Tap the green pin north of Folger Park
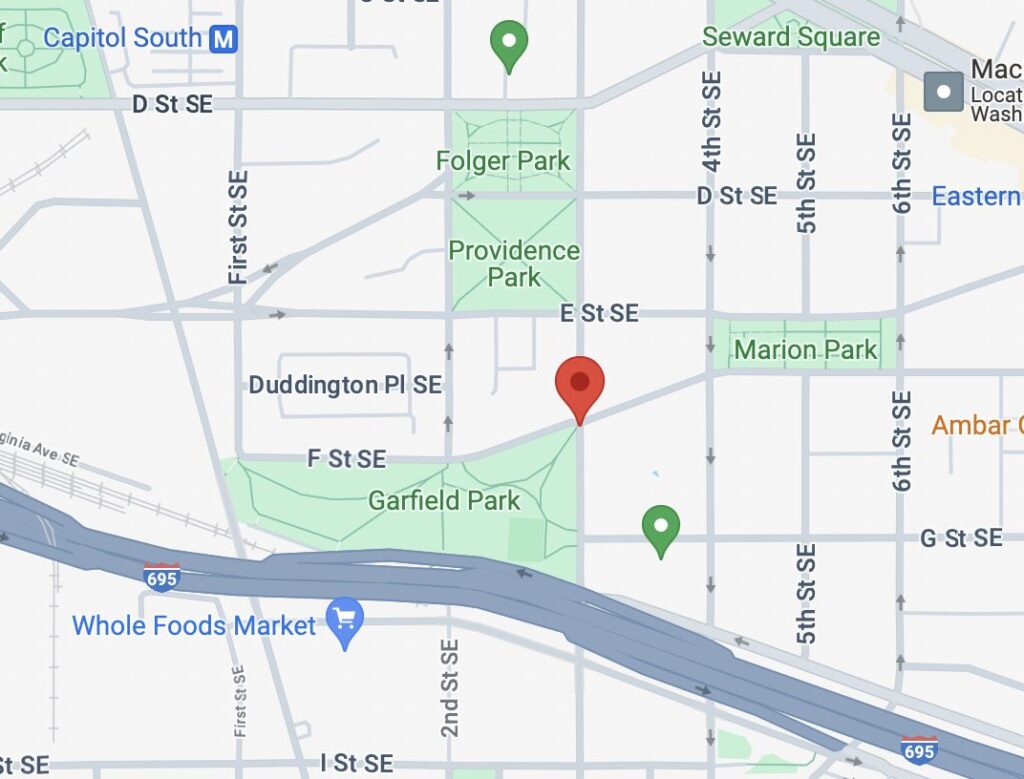This screenshot has height=779, width=1024. point(510,43)
